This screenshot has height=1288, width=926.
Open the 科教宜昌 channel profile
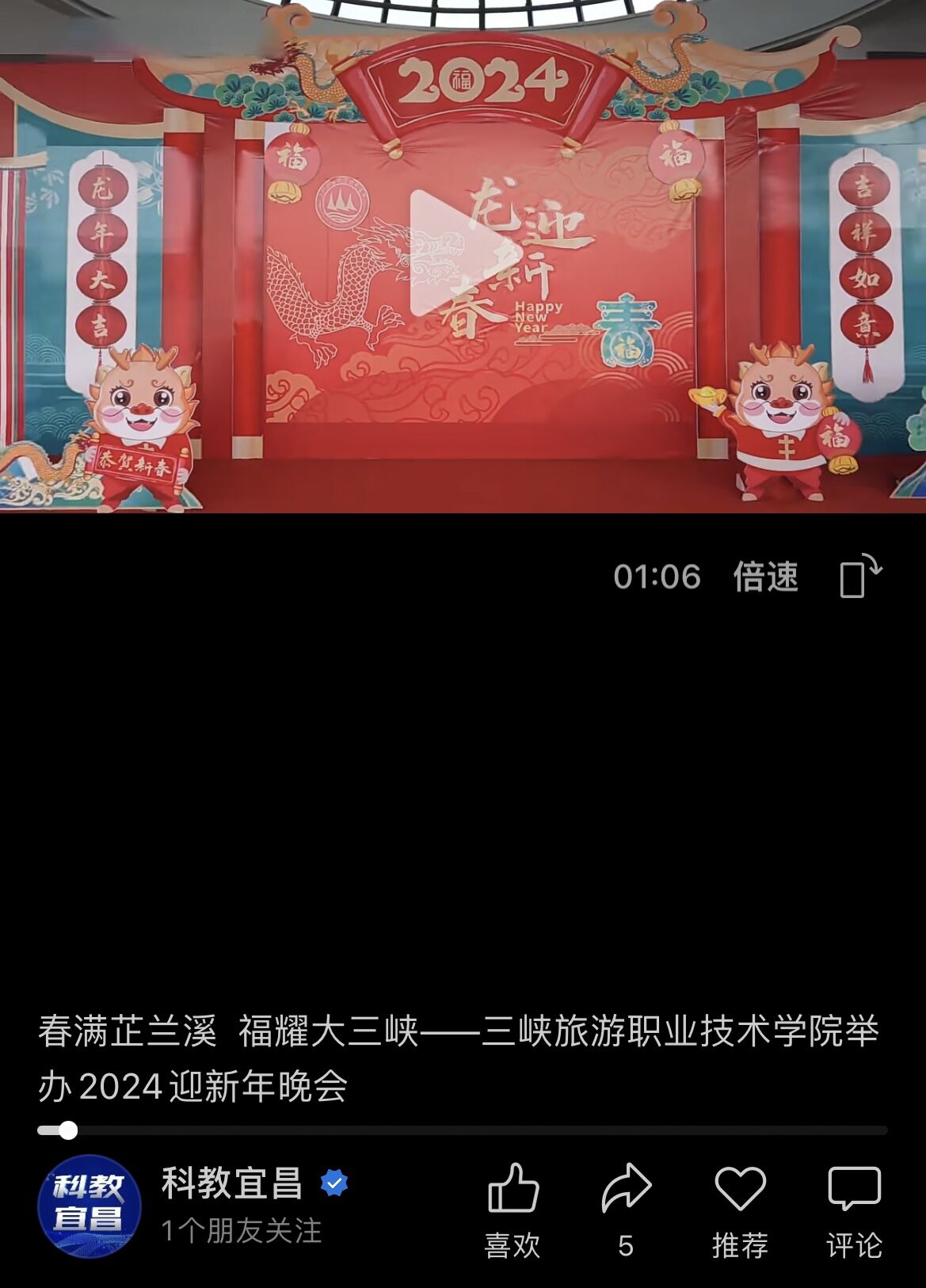(x=90, y=1206)
